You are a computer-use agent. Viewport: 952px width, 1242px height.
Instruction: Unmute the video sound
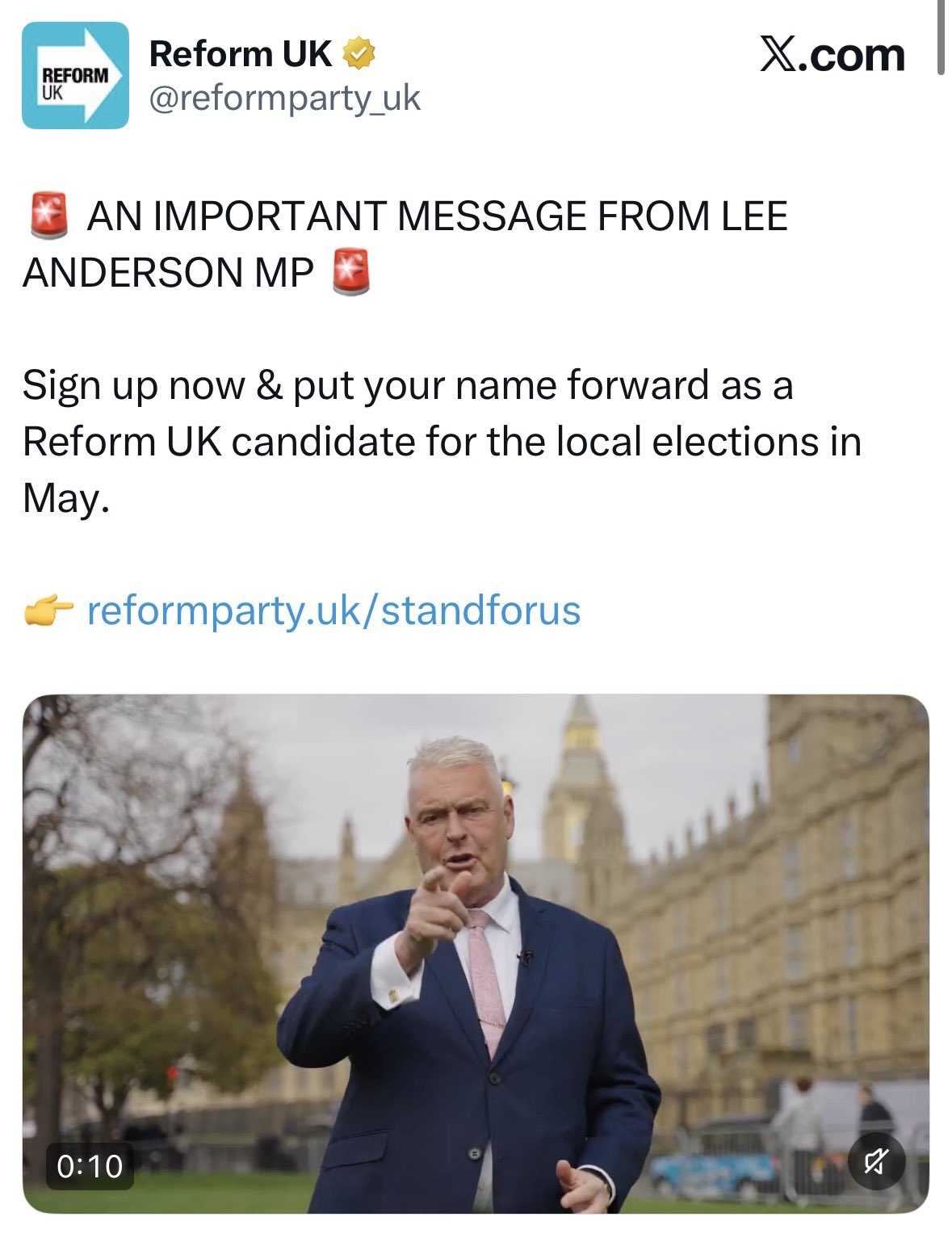pyautogui.click(x=877, y=1162)
